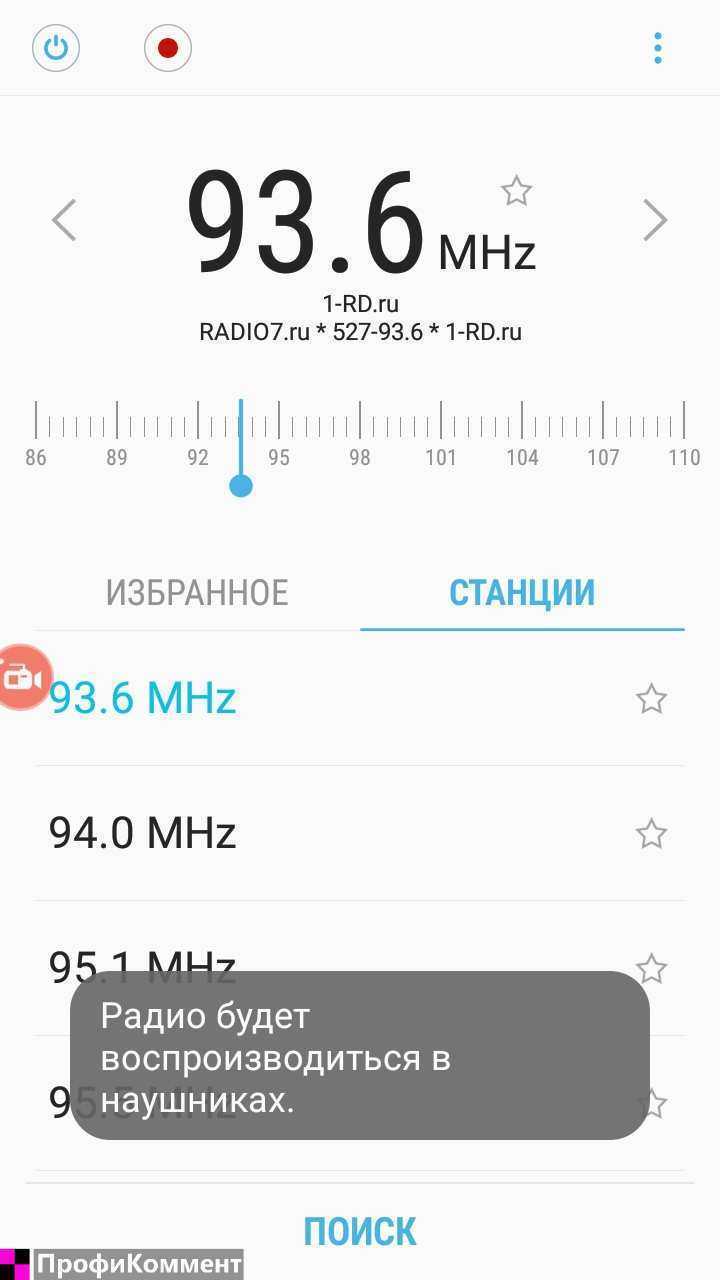Switch to the Избранное tab
Image resolution: width=720 pixels, height=1280 pixels.
coord(197,593)
